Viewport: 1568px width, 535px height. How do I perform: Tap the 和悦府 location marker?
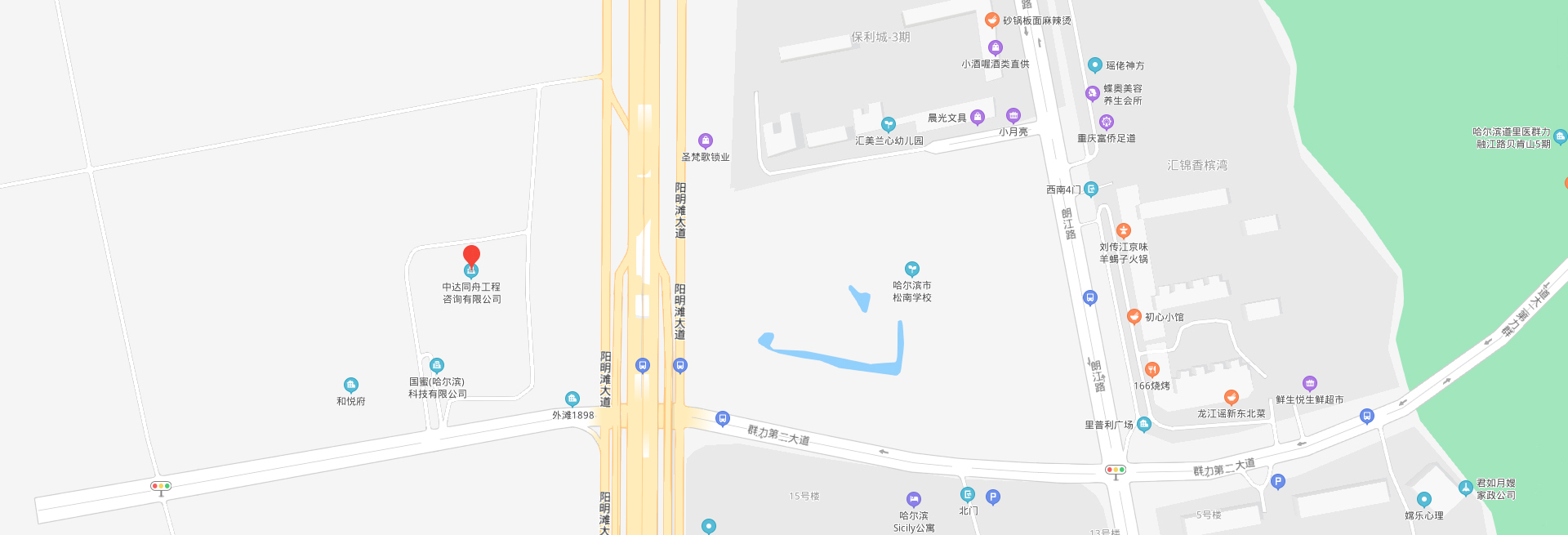(x=351, y=385)
